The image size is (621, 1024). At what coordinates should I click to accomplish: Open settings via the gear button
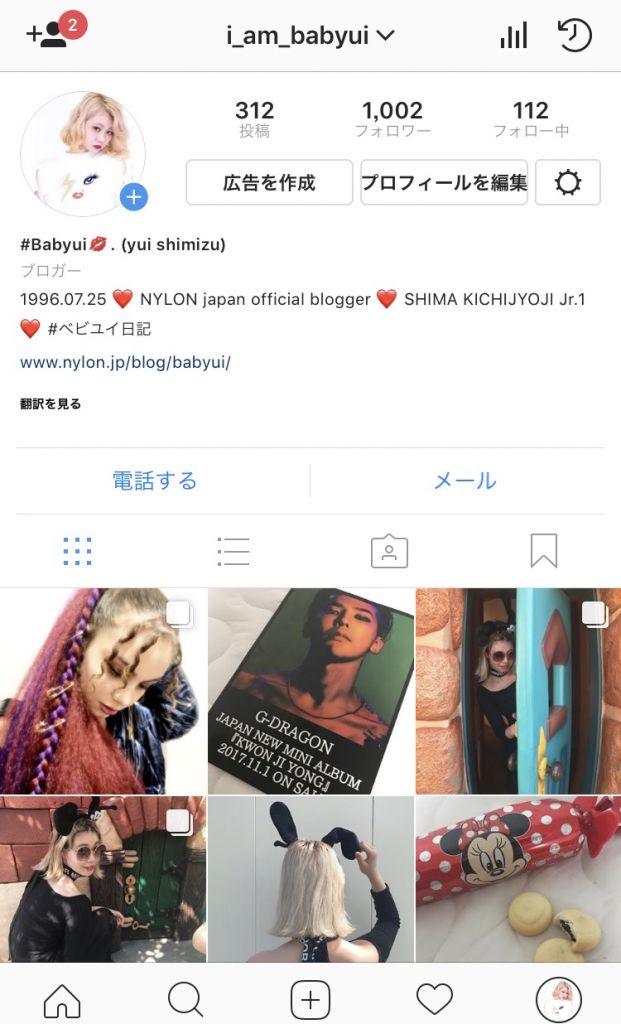pos(568,182)
